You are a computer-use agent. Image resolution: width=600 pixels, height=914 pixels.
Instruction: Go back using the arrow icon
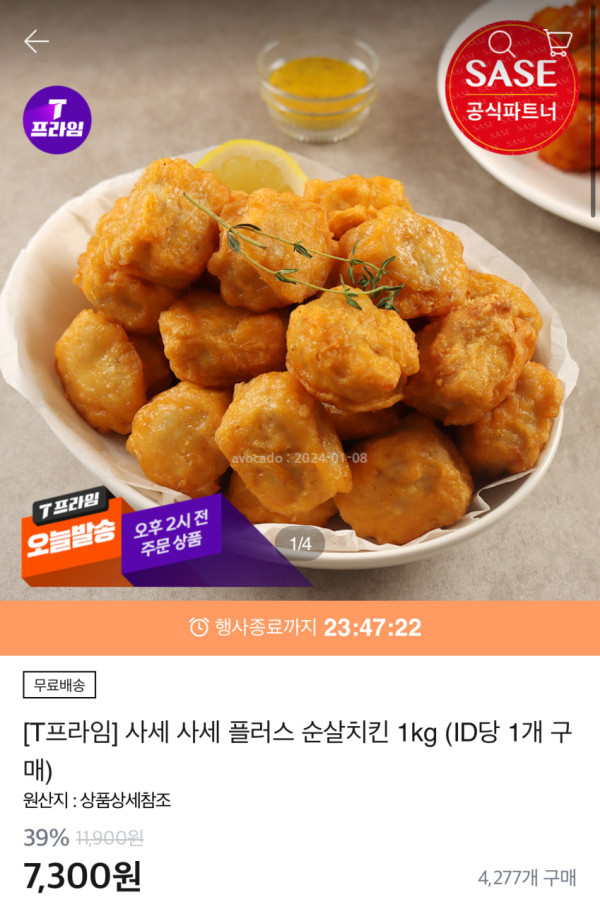coord(37,42)
